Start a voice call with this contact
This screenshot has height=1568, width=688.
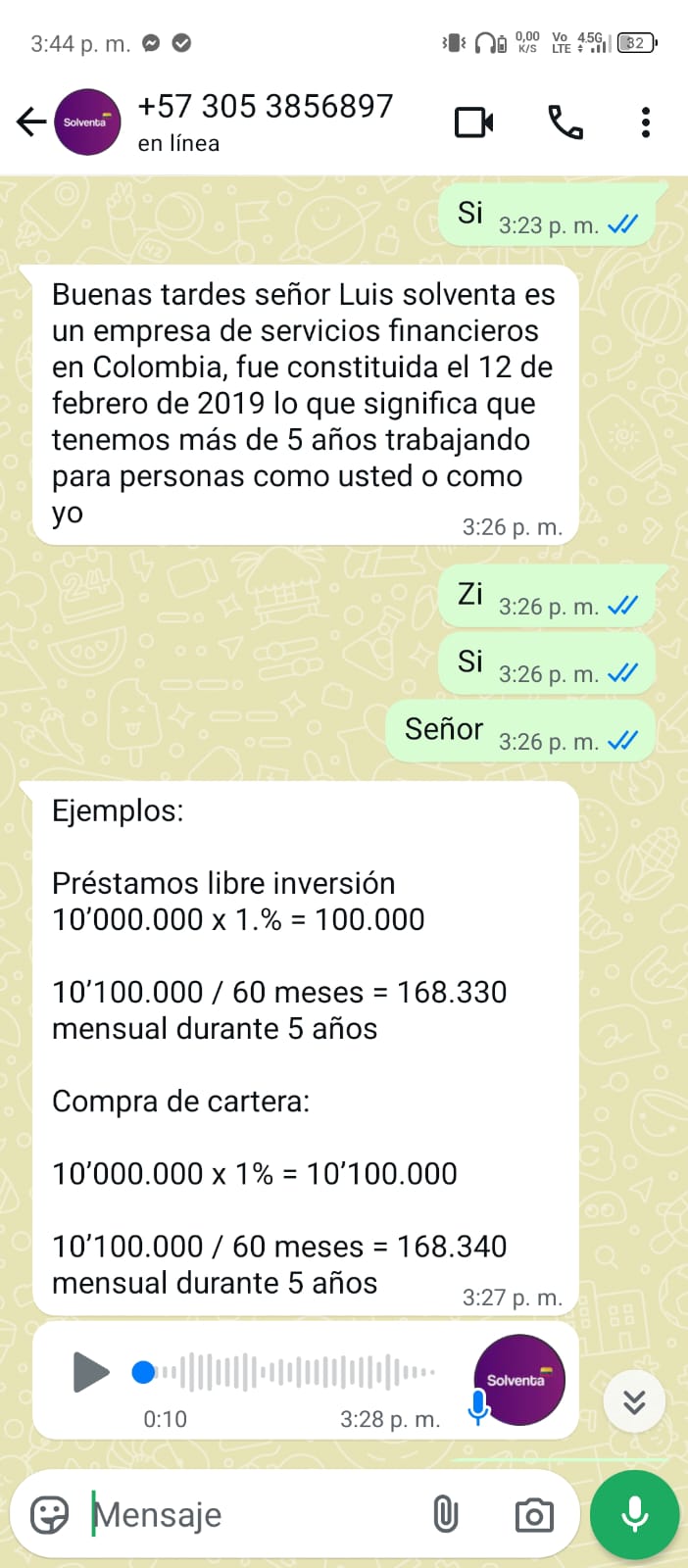click(565, 122)
